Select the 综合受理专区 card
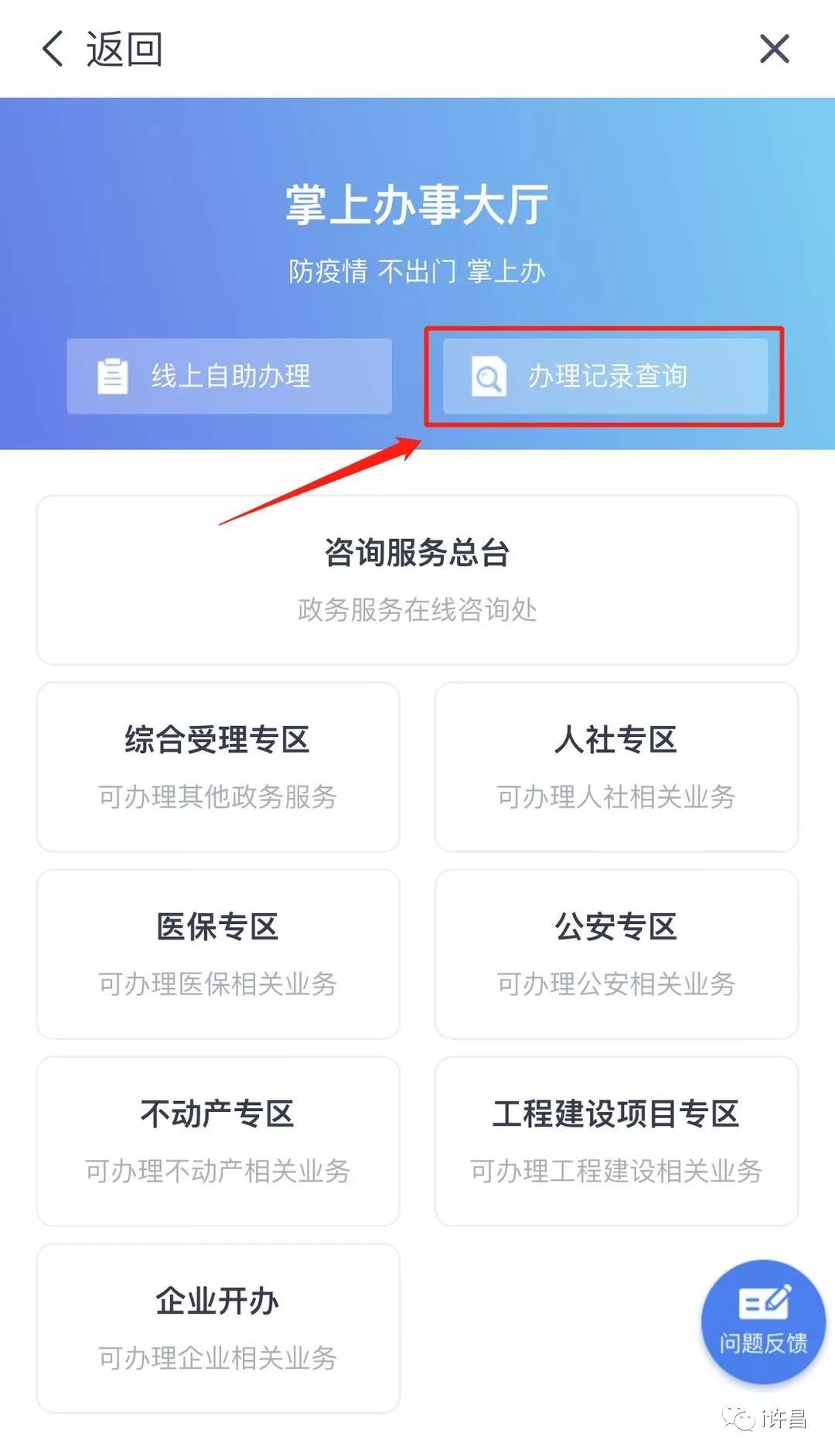 [x=218, y=767]
